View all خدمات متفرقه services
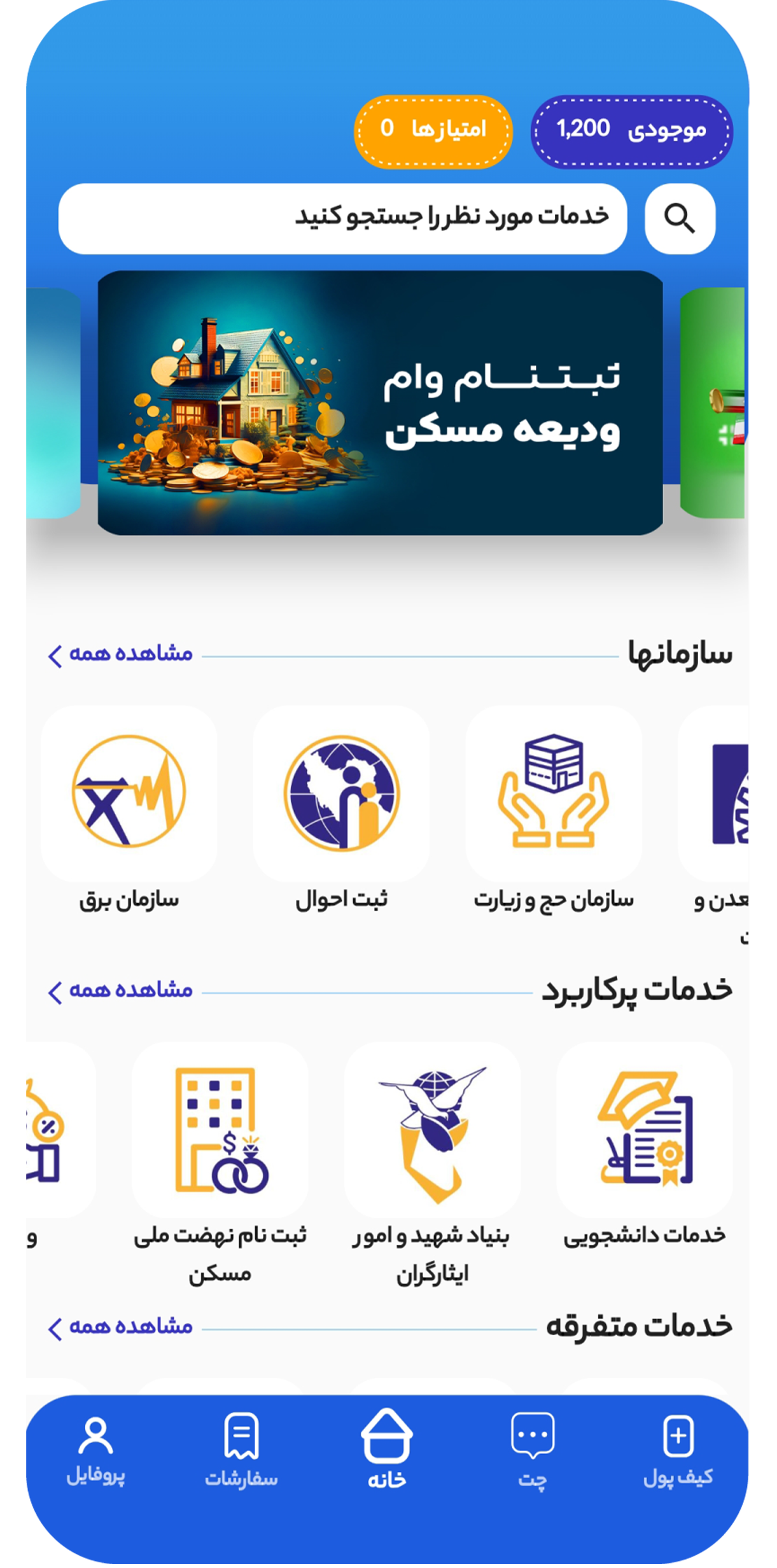 (x=120, y=1327)
